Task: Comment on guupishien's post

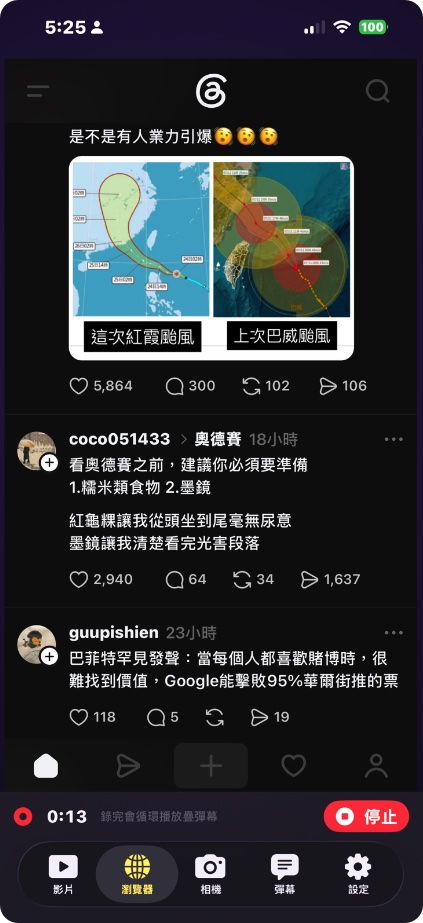Action: (156, 717)
